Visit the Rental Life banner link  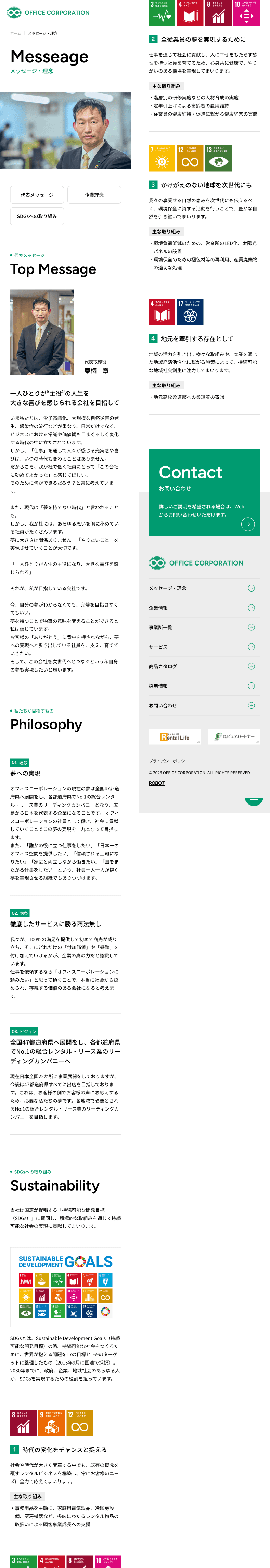click(175, 736)
